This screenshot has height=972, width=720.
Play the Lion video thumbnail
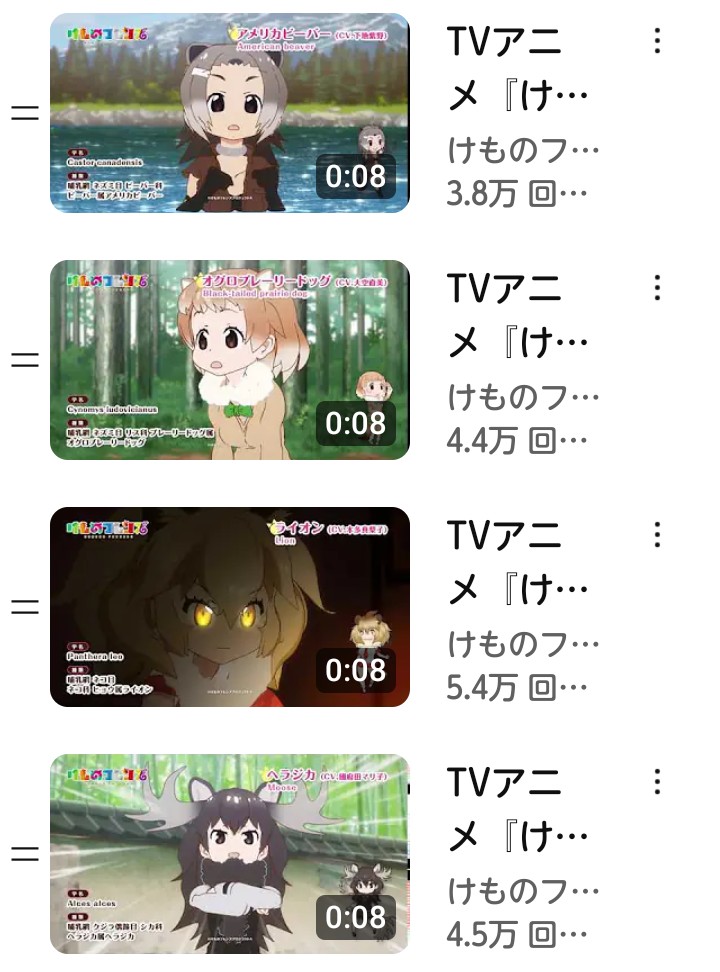229,607
